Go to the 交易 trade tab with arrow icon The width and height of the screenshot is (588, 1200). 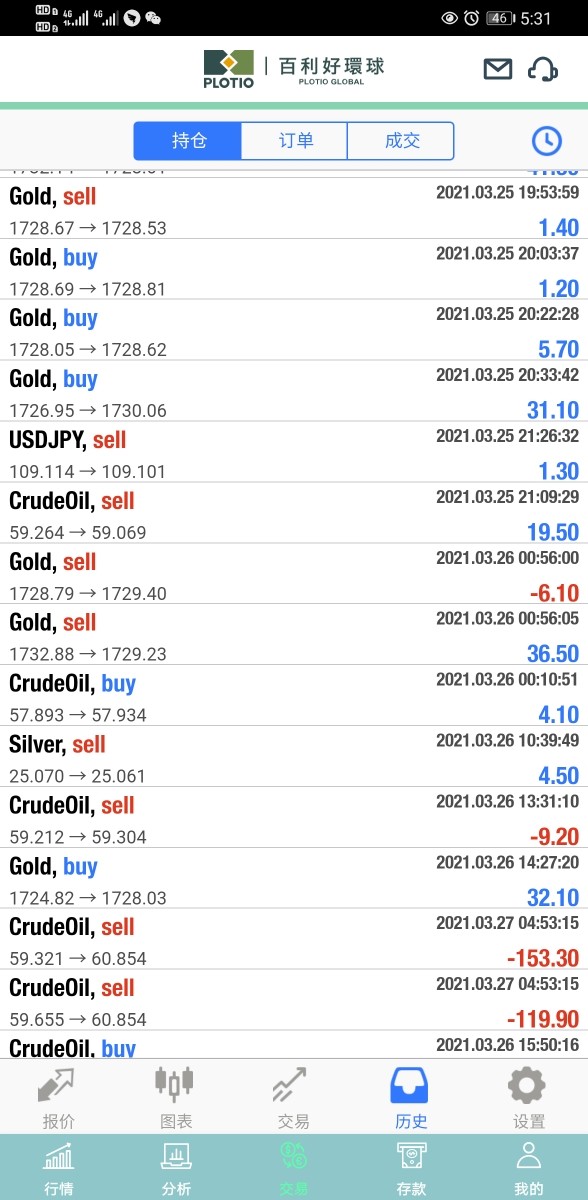(x=293, y=1098)
